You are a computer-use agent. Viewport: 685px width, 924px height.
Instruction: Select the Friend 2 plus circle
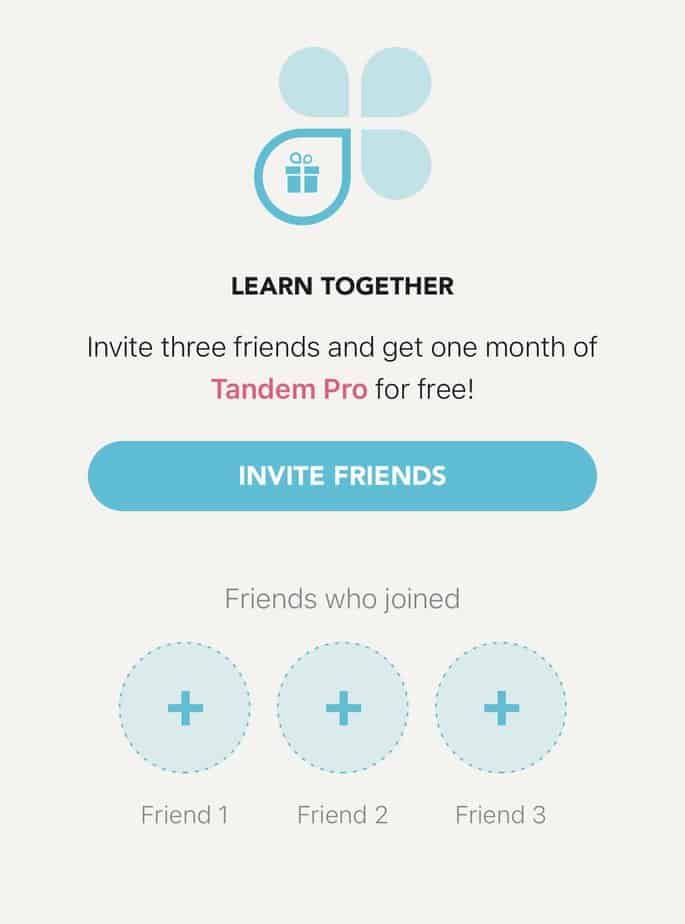(x=343, y=709)
